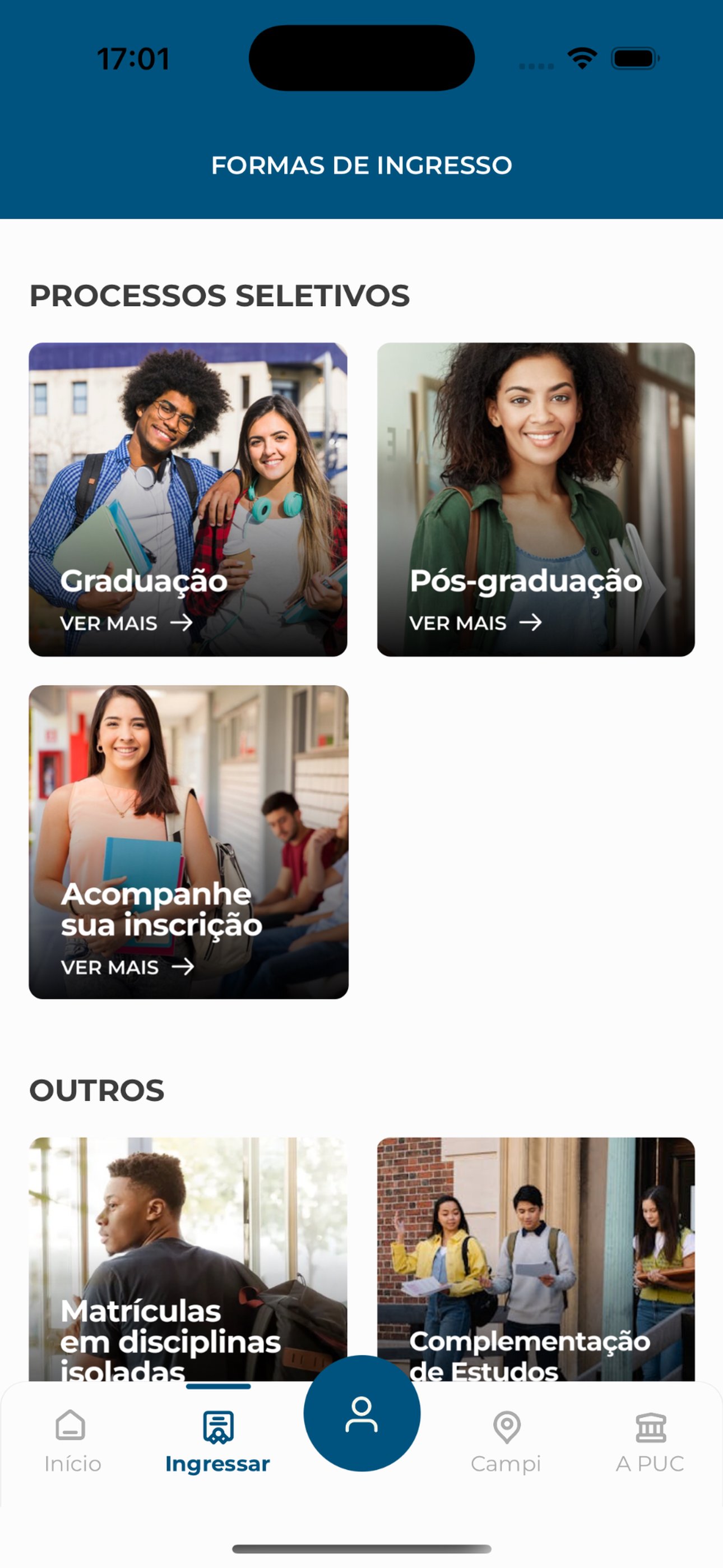Open the Pós-graduação card
Screen dimensions: 723x1568
tap(536, 499)
